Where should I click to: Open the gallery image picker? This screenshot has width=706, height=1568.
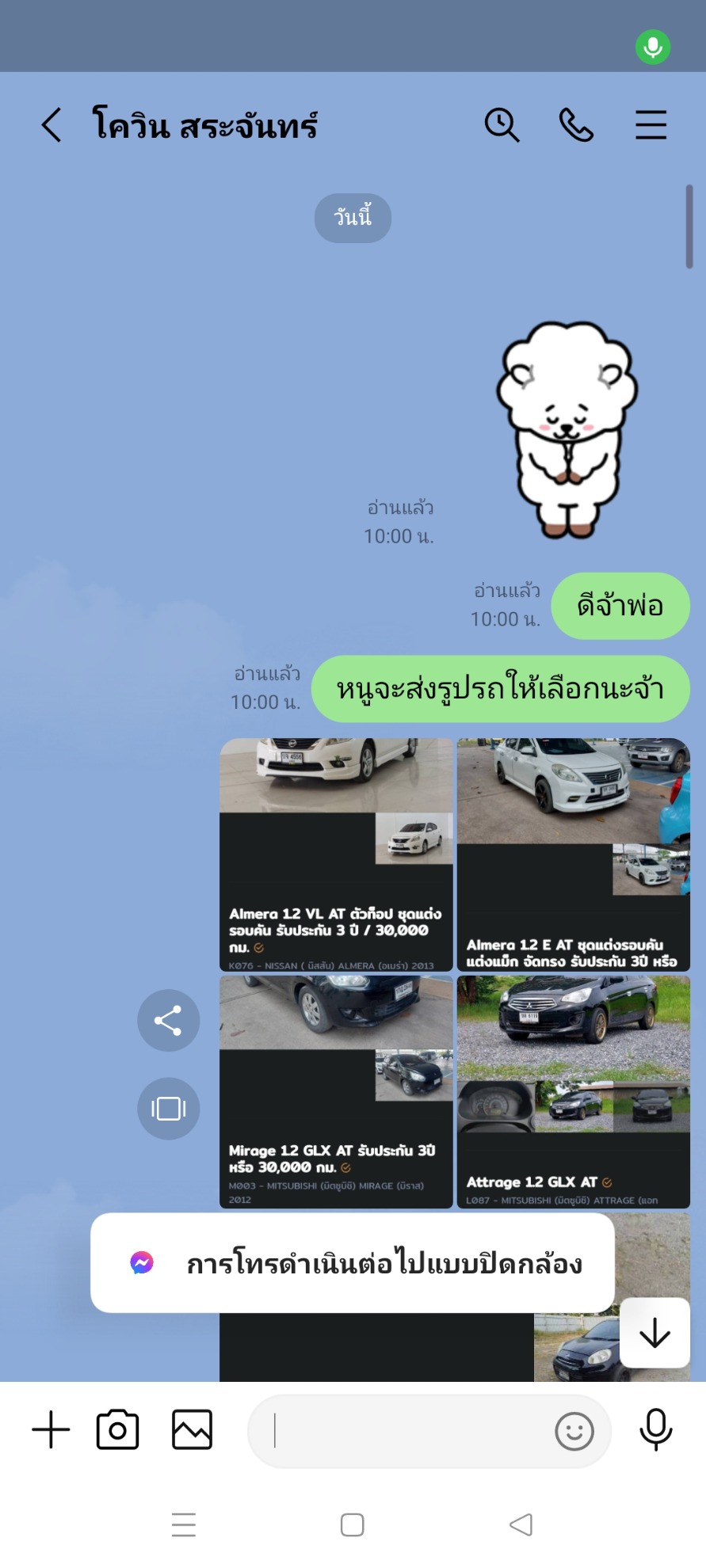point(192,1430)
